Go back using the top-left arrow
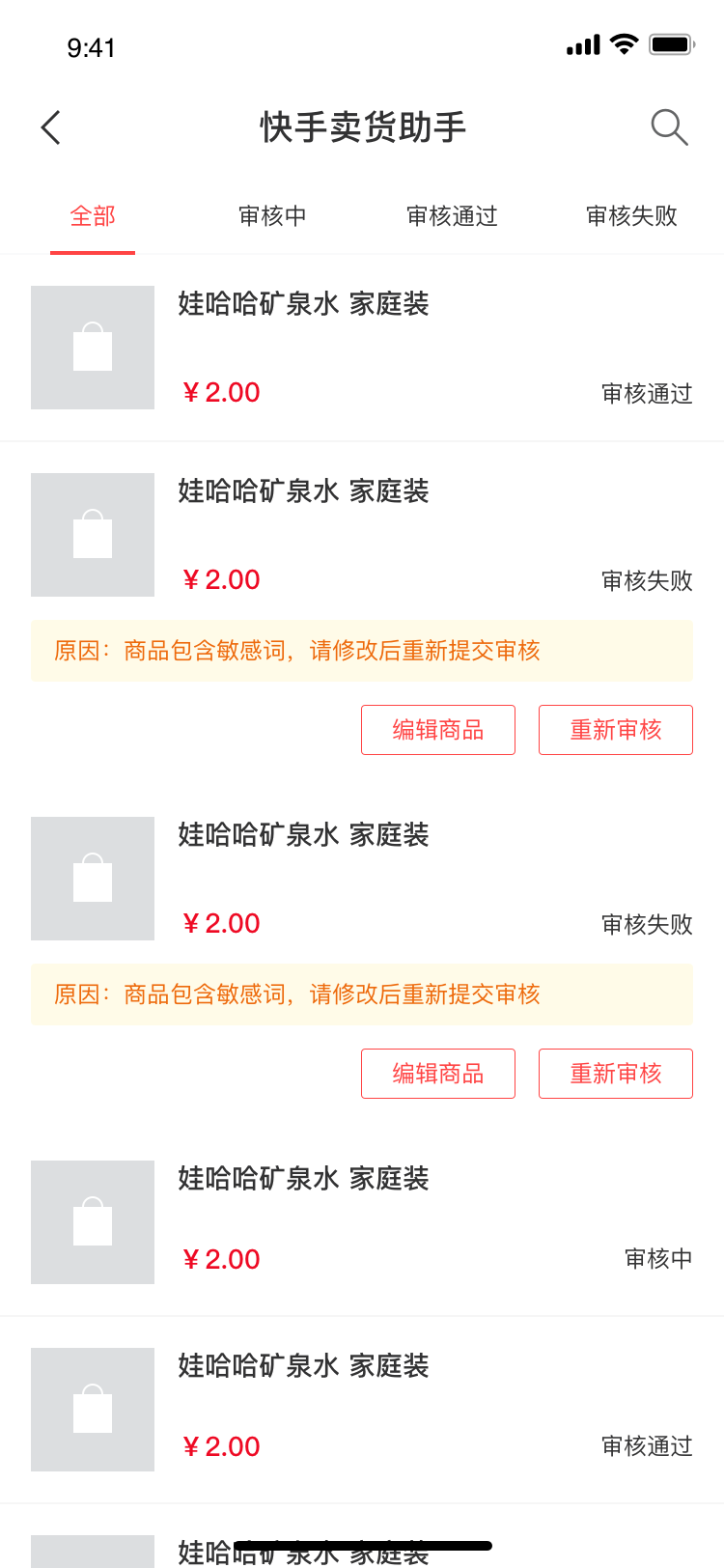This screenshot has height=1568, width=724. click(x=51, y=127)
